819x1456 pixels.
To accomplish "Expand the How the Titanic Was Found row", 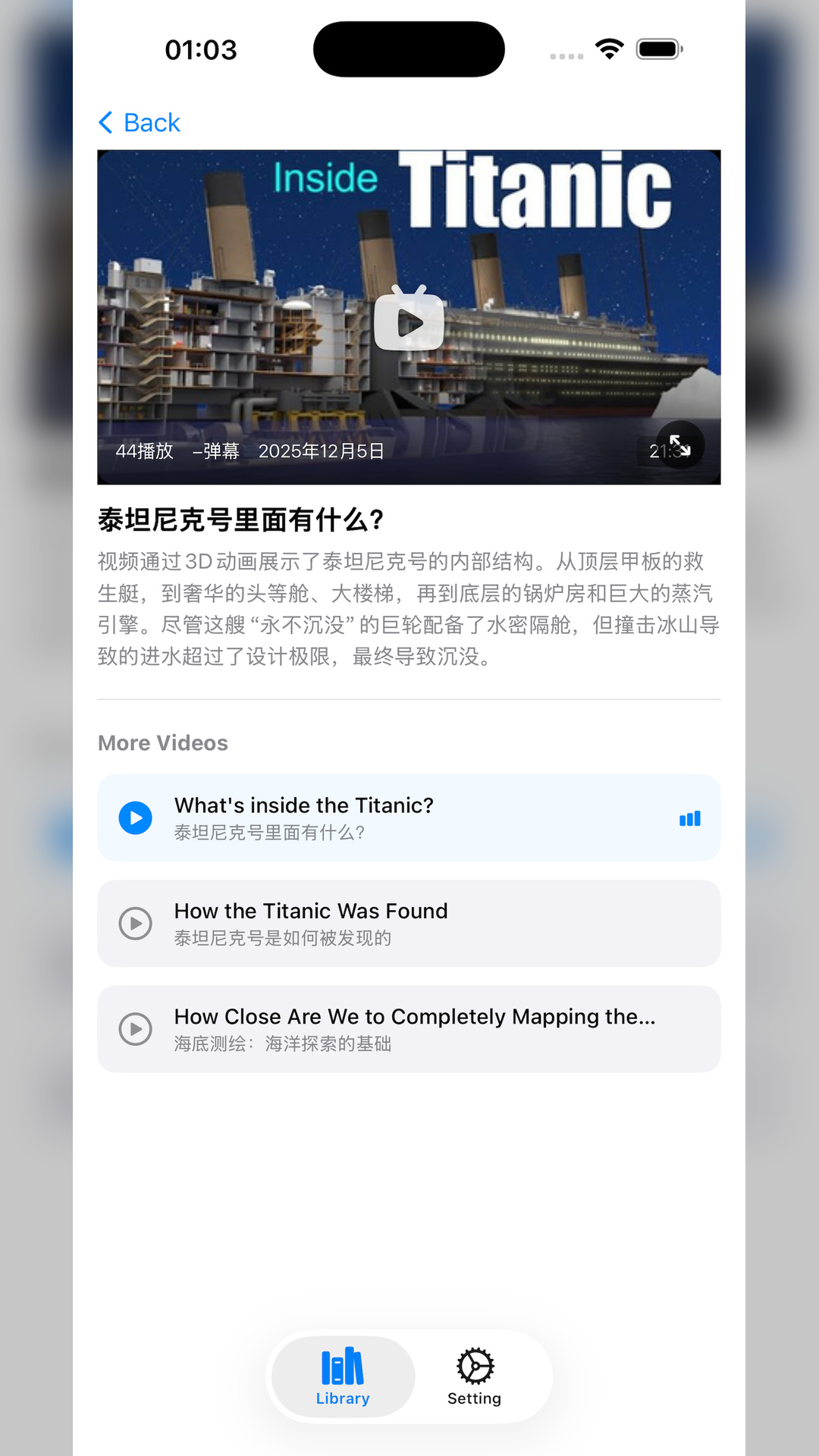I will (409, 924).
